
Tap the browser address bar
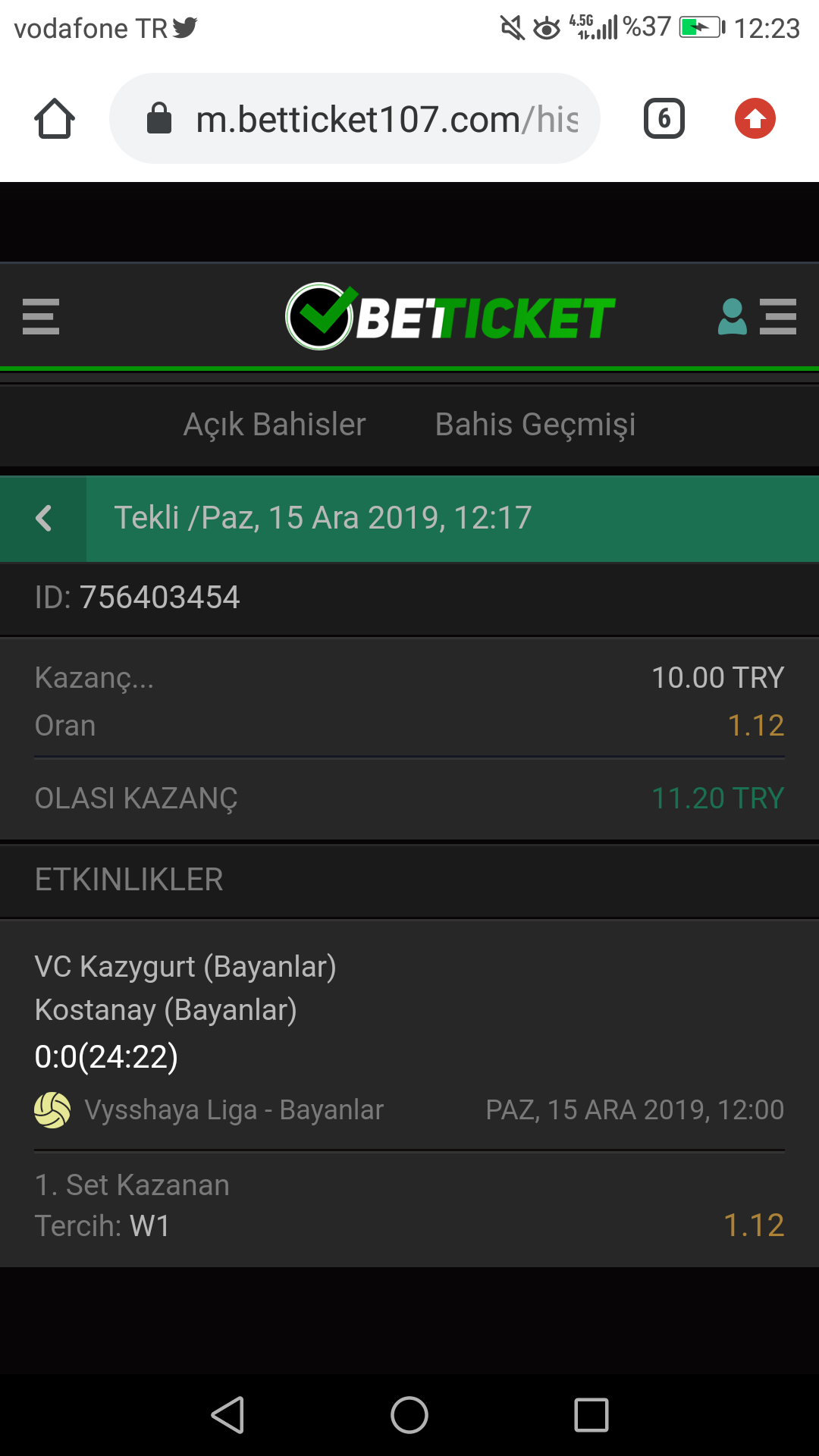355,119
